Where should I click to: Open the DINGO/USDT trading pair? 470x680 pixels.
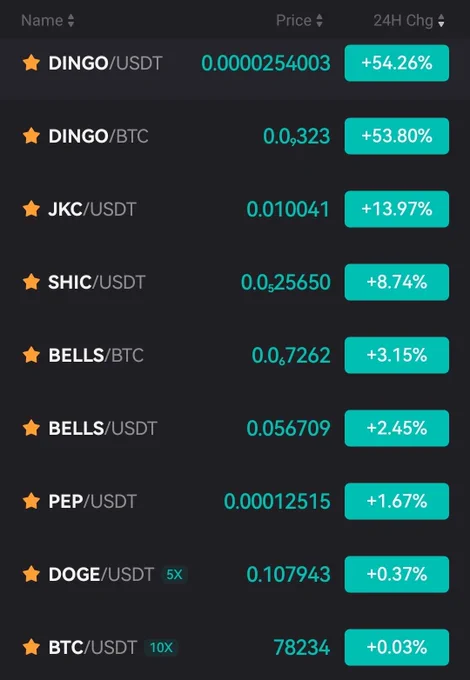pos(235,63)
